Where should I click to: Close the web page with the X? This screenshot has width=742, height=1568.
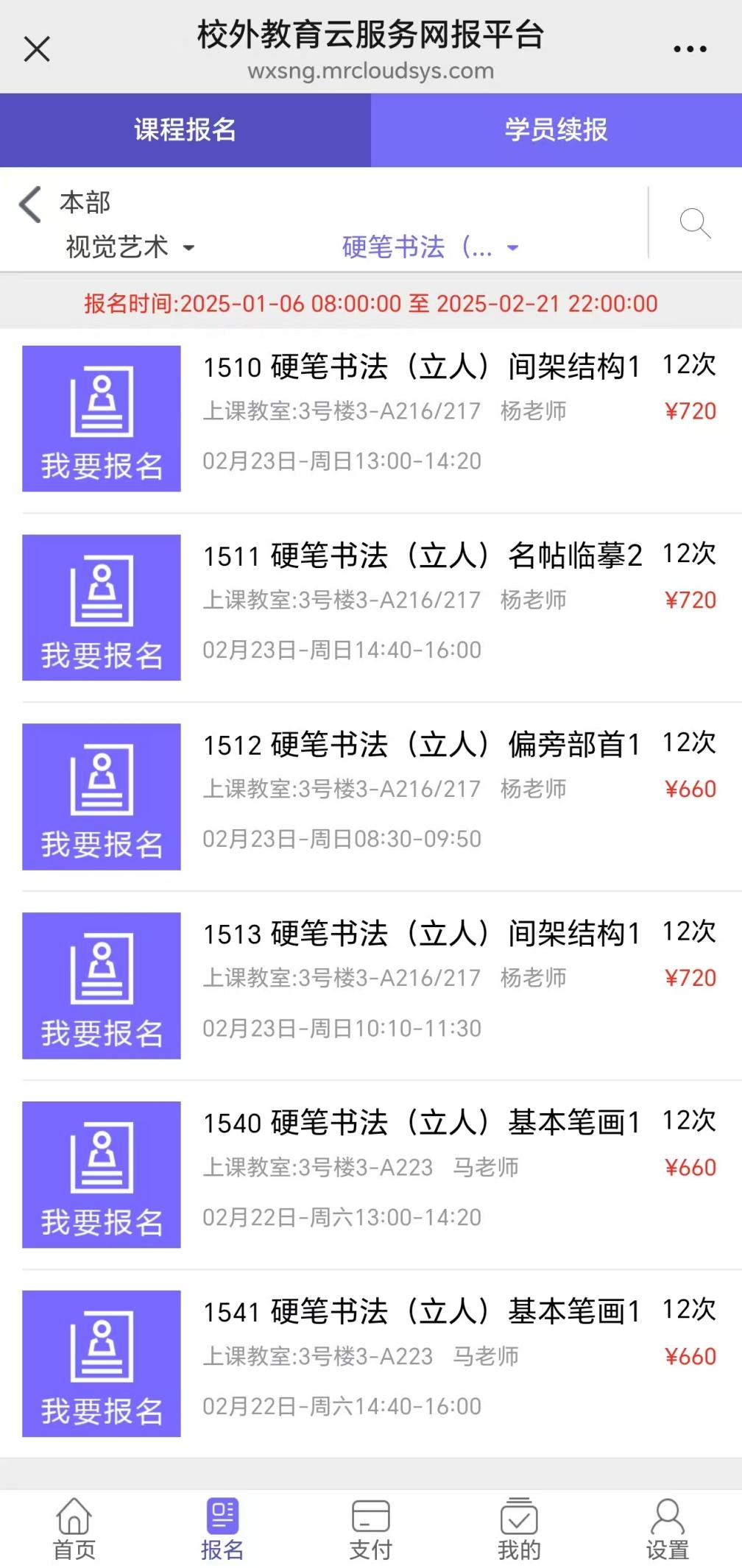coord(37,49)
